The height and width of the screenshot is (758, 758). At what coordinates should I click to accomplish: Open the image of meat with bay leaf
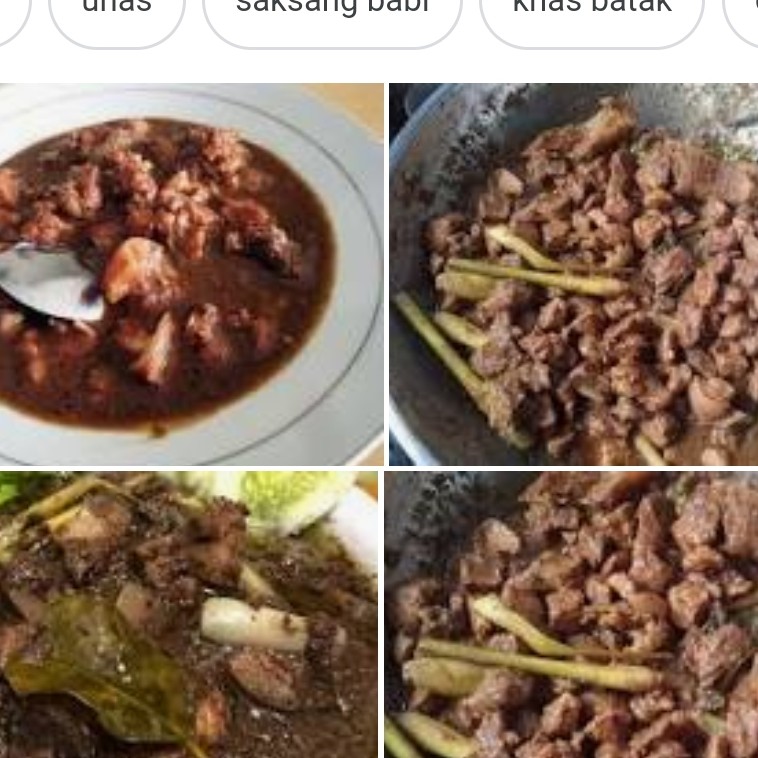tap(189, 614)
